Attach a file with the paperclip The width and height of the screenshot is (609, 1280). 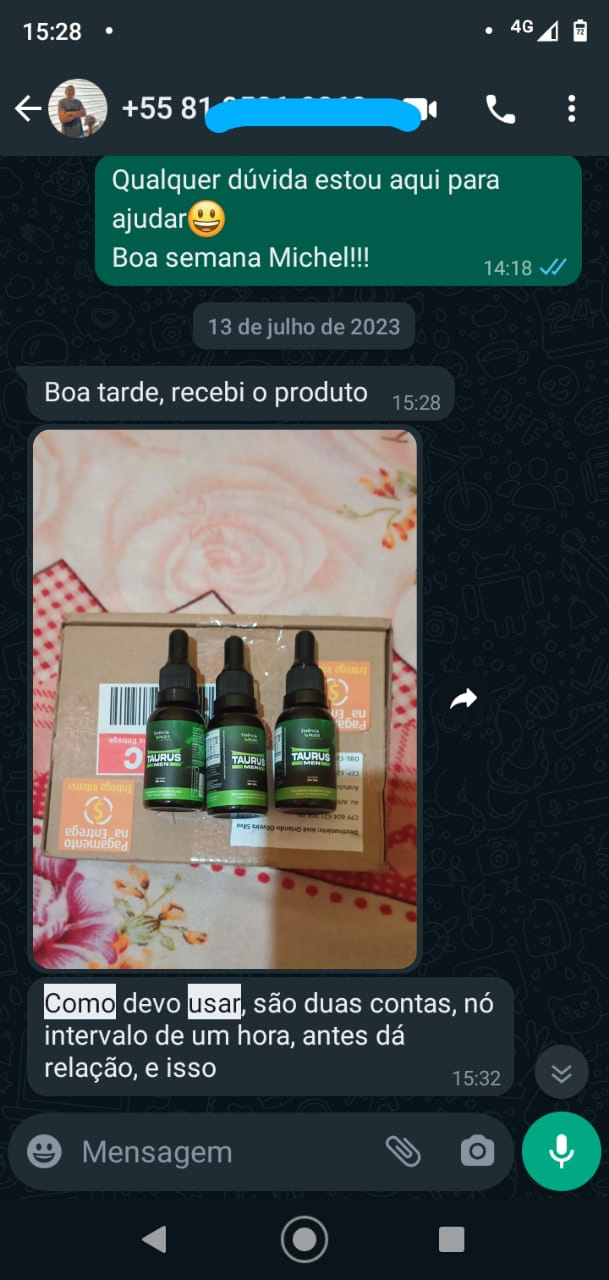click(x=403, y=1151)
